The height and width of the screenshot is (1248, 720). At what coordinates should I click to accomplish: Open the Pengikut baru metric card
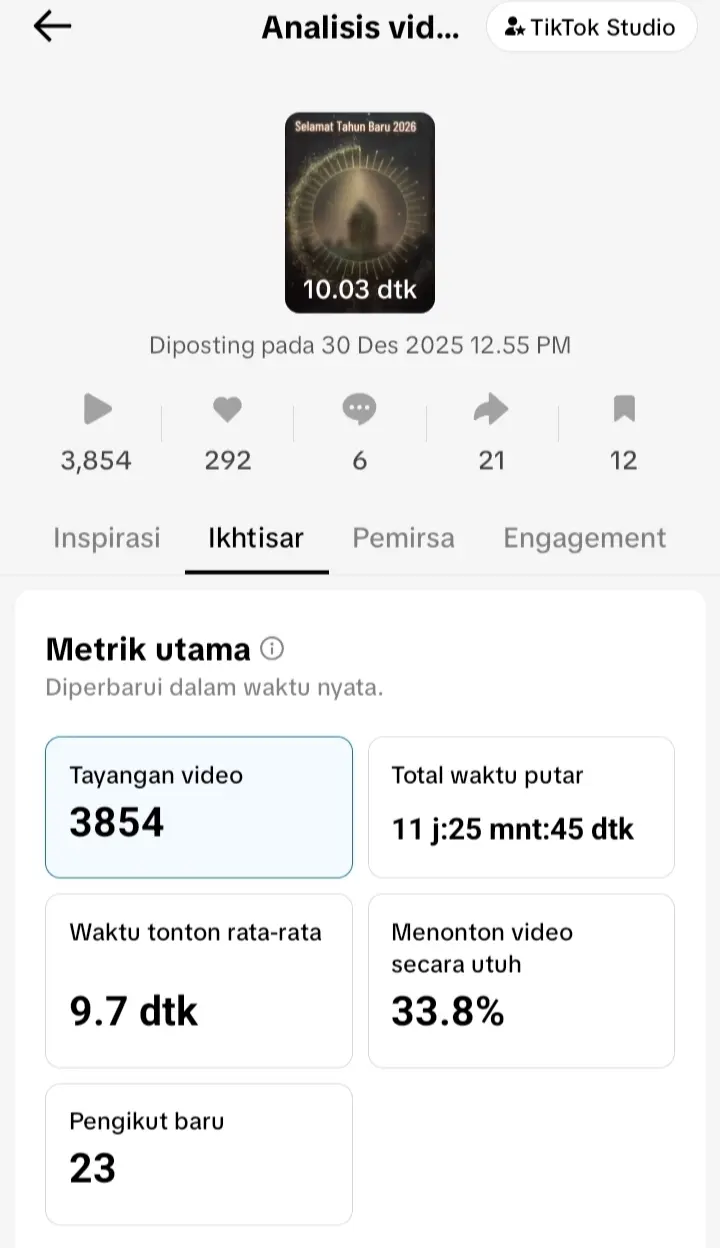coord(198,1153)
